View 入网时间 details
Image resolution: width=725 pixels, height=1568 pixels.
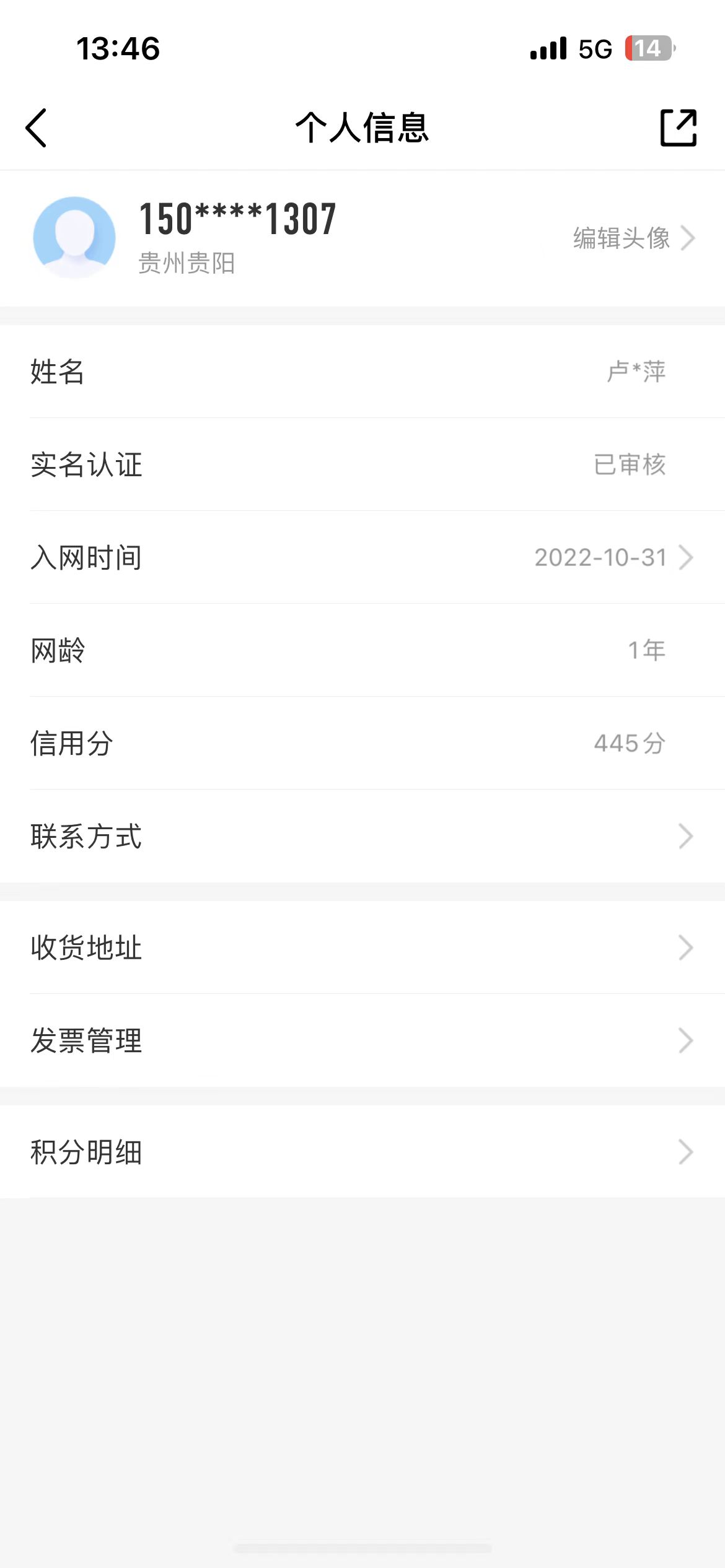pos(362,557)
